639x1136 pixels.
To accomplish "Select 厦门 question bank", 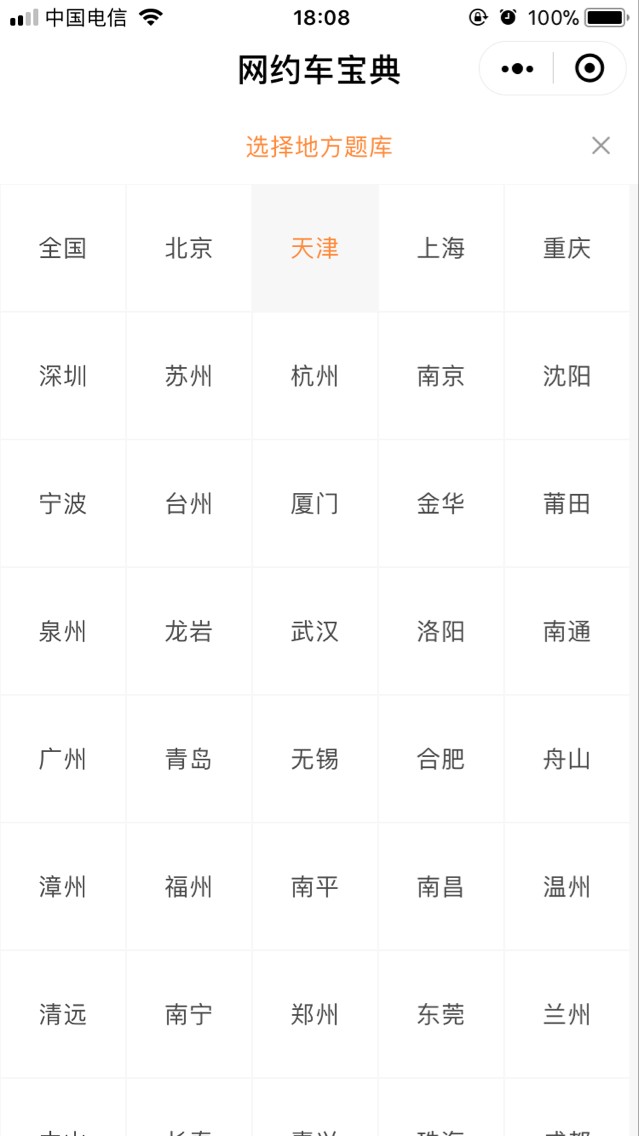I will click(315, 504).
